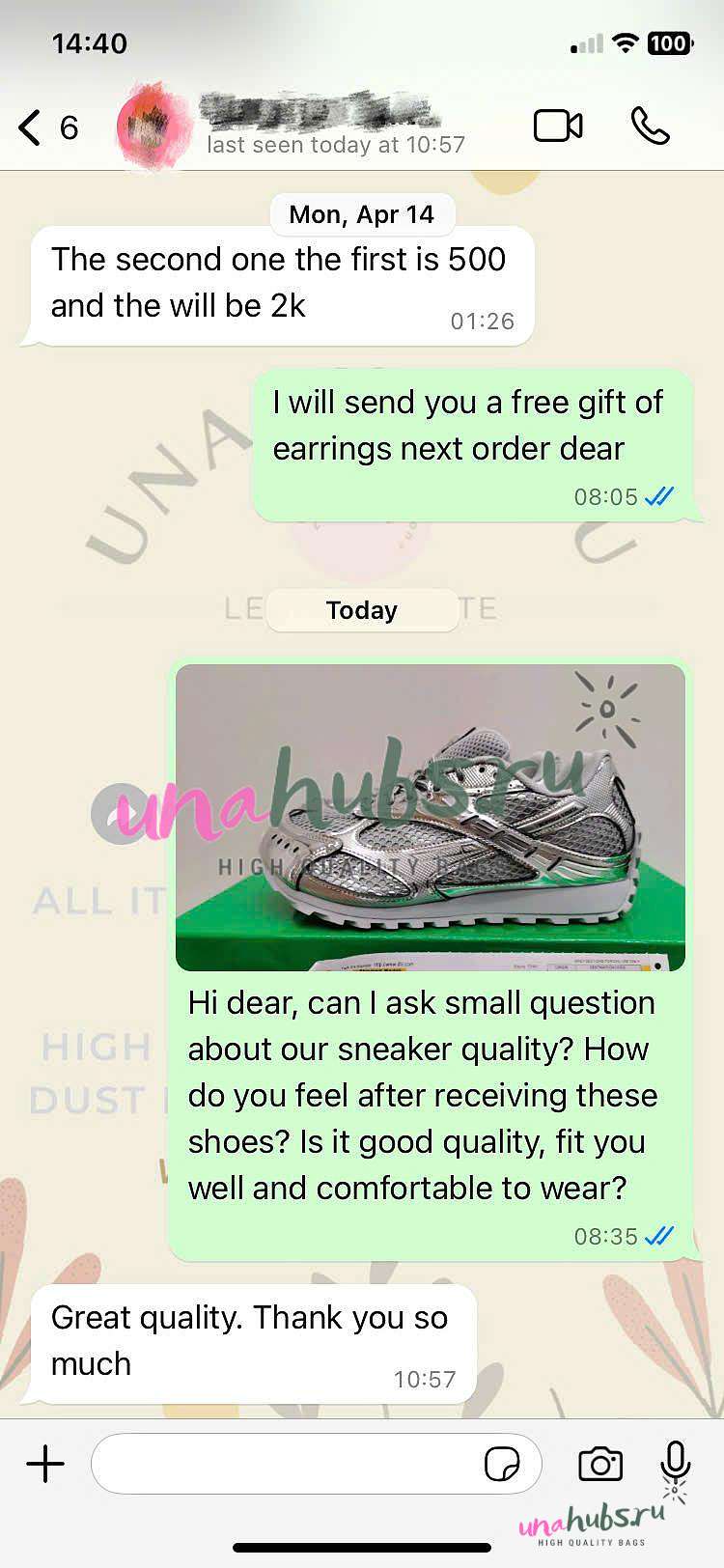Open the silver sneaker photo message
The image size is (724, 1568).
tap(431, 817)
